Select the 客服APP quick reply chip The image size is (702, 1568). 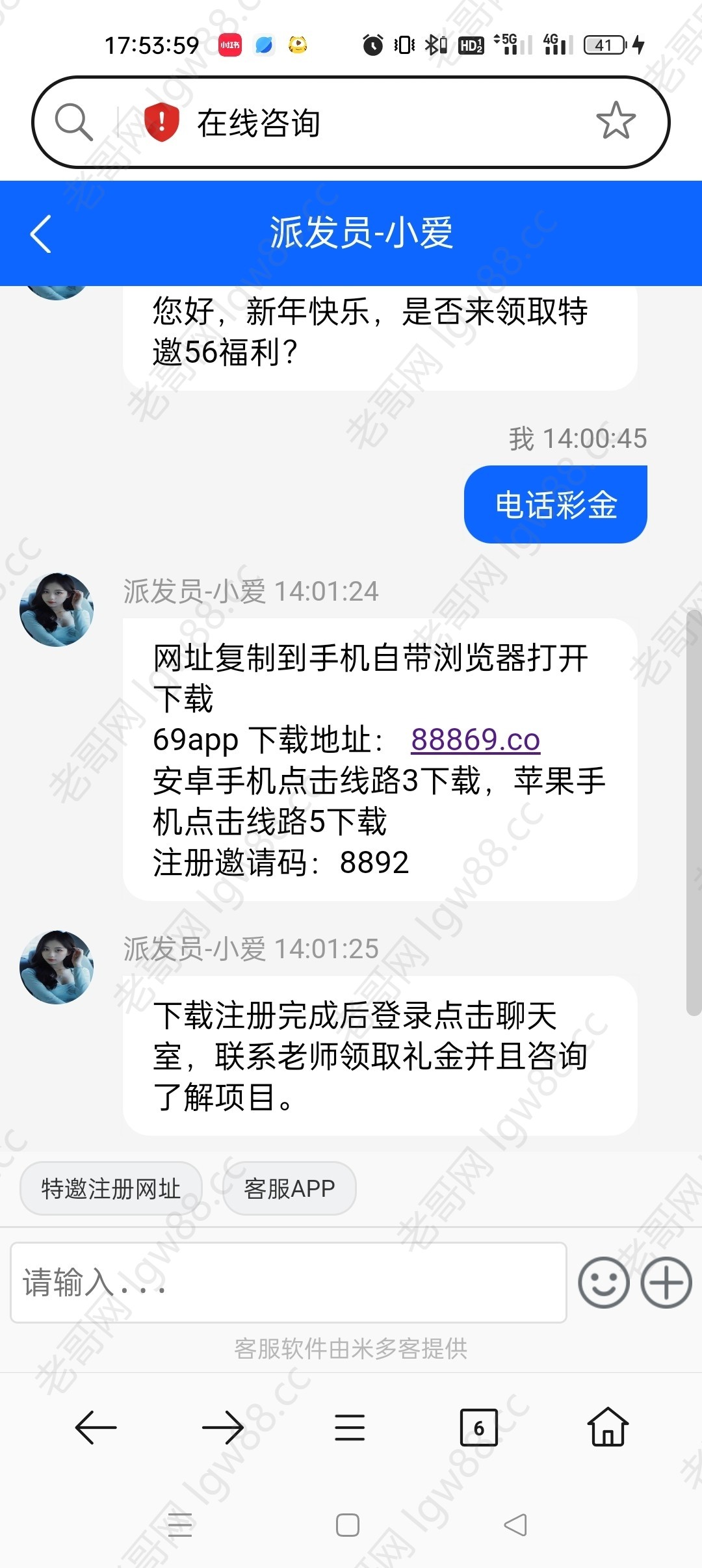pyautogui.click(x=289, y=1188)
